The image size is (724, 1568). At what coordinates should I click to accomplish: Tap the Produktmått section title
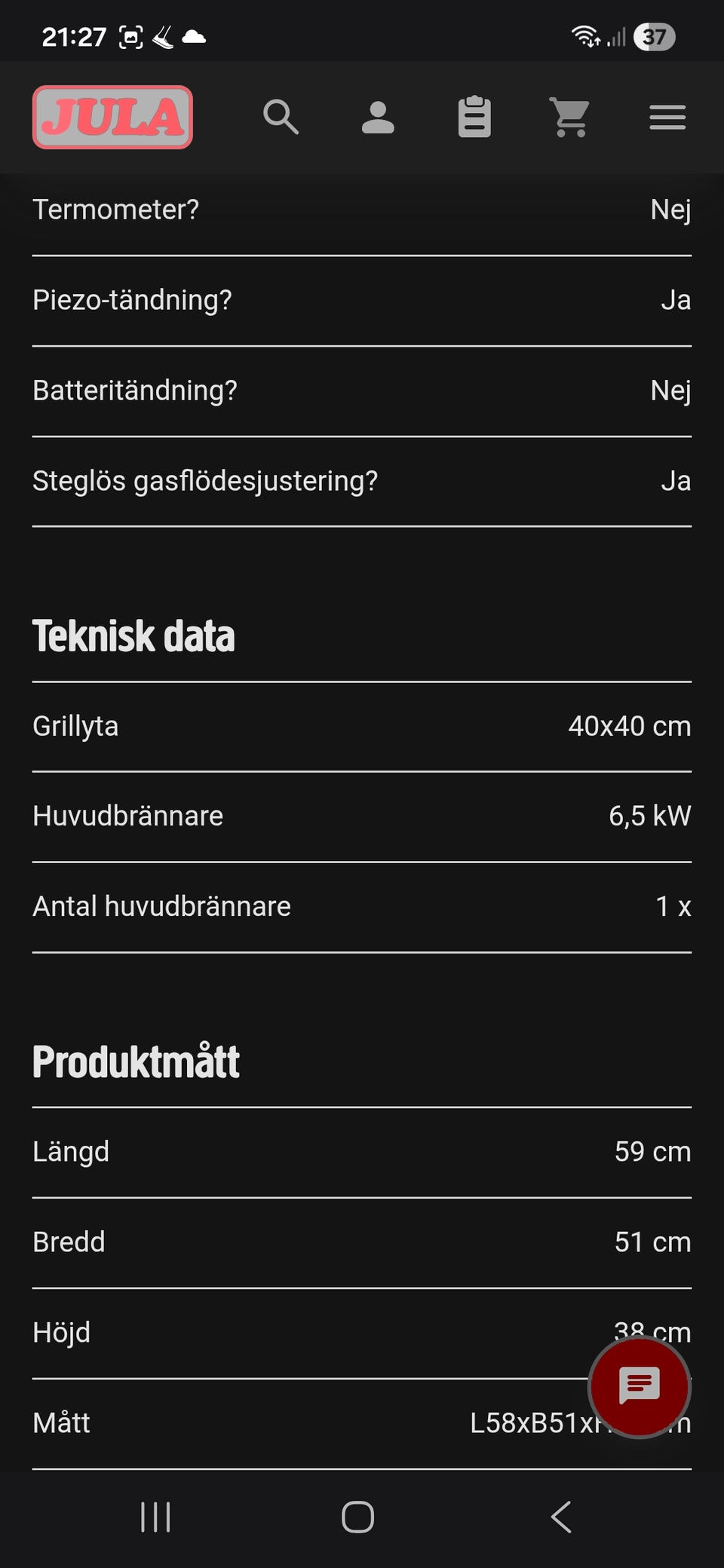135,1061
